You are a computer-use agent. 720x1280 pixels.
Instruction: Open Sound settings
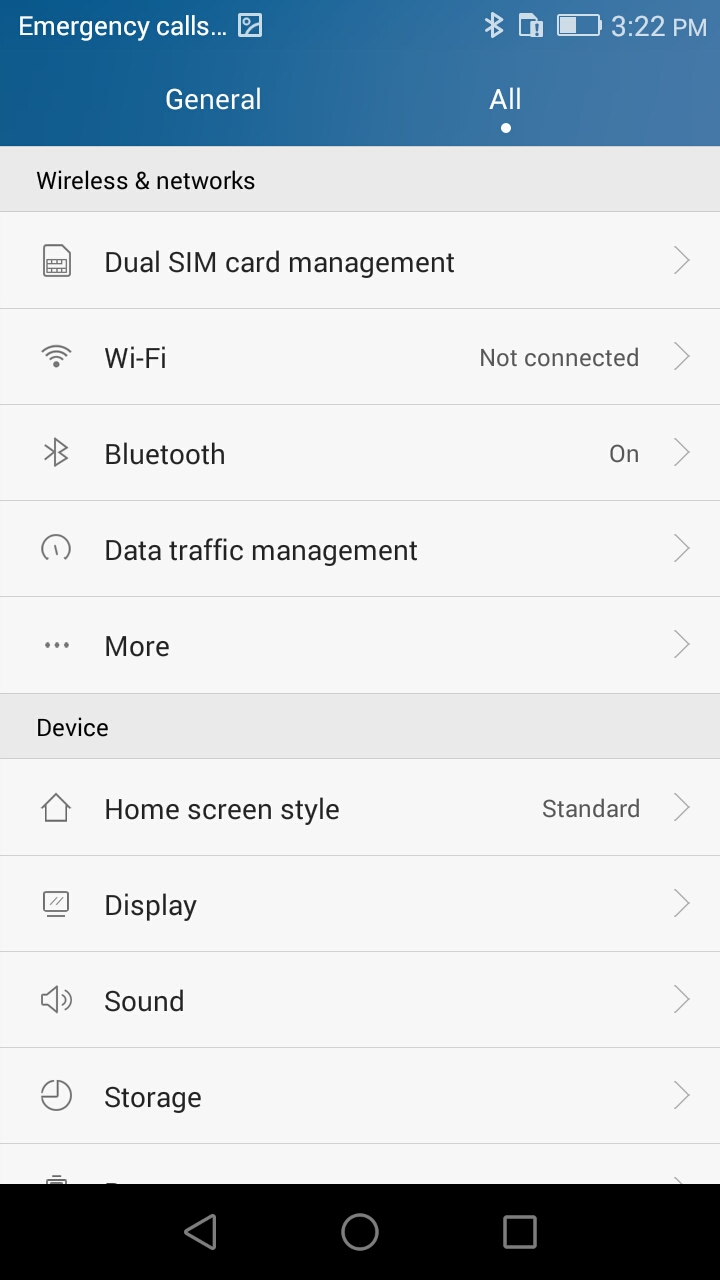coord(360,1000)
